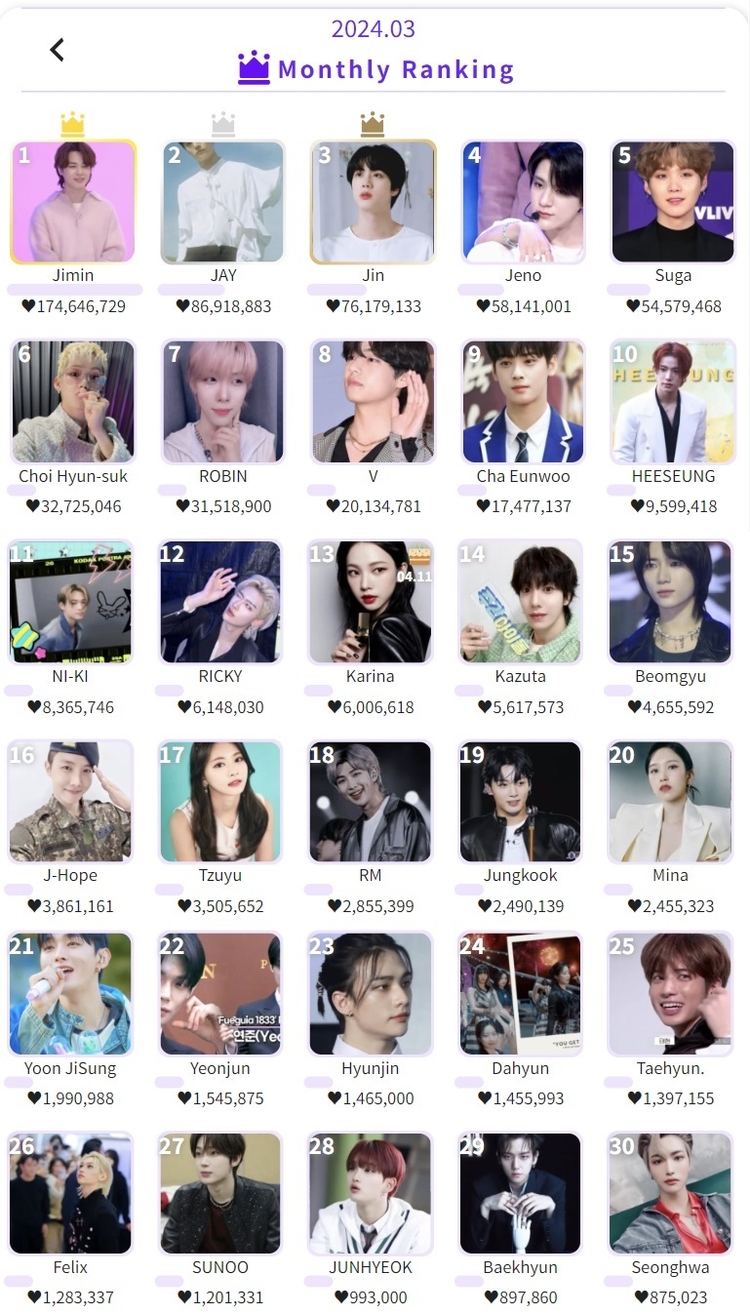Select Baekhyun's ranking tile
Viewport: 750px width, 1314px height.
tap(520, 1193)
